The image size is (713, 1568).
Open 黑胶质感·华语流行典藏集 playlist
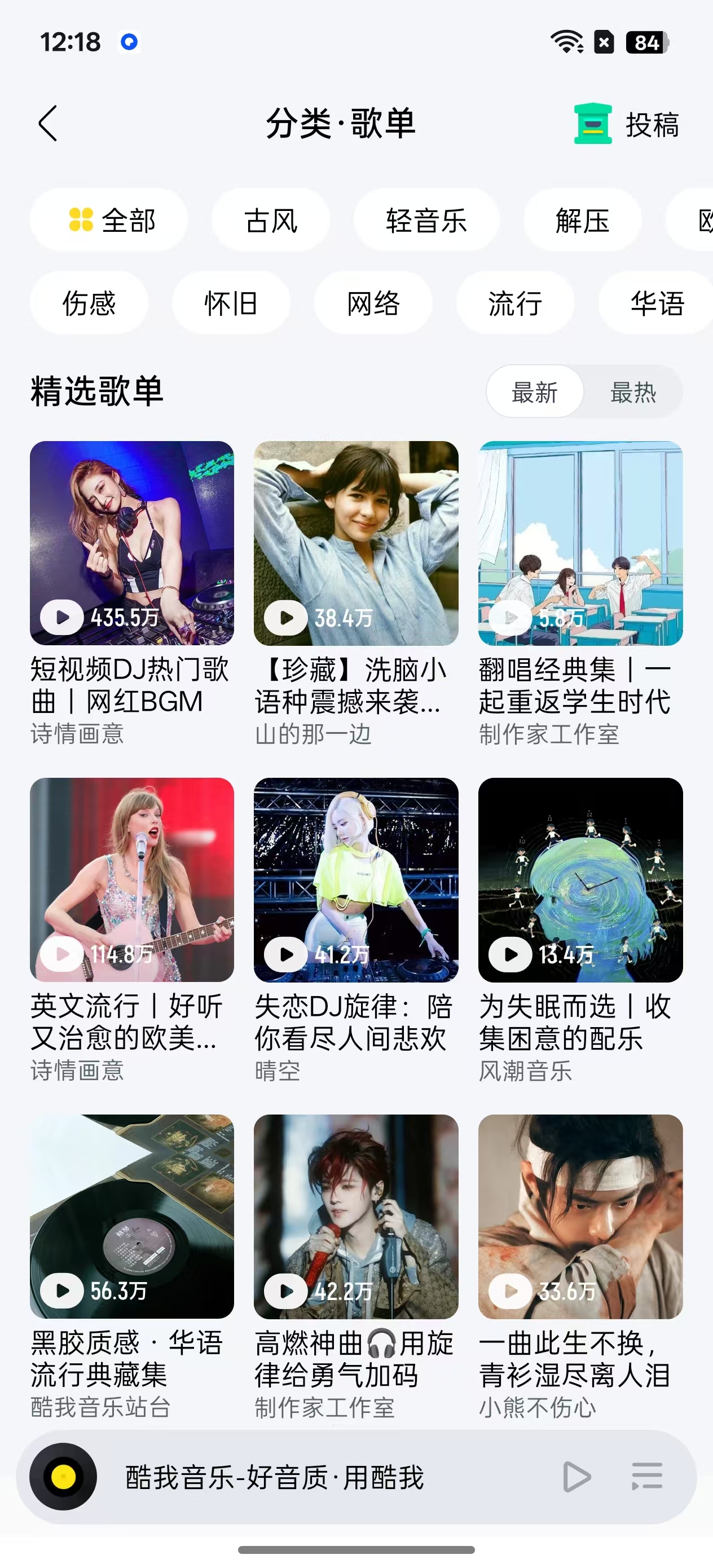click(x=132, y=1267)
